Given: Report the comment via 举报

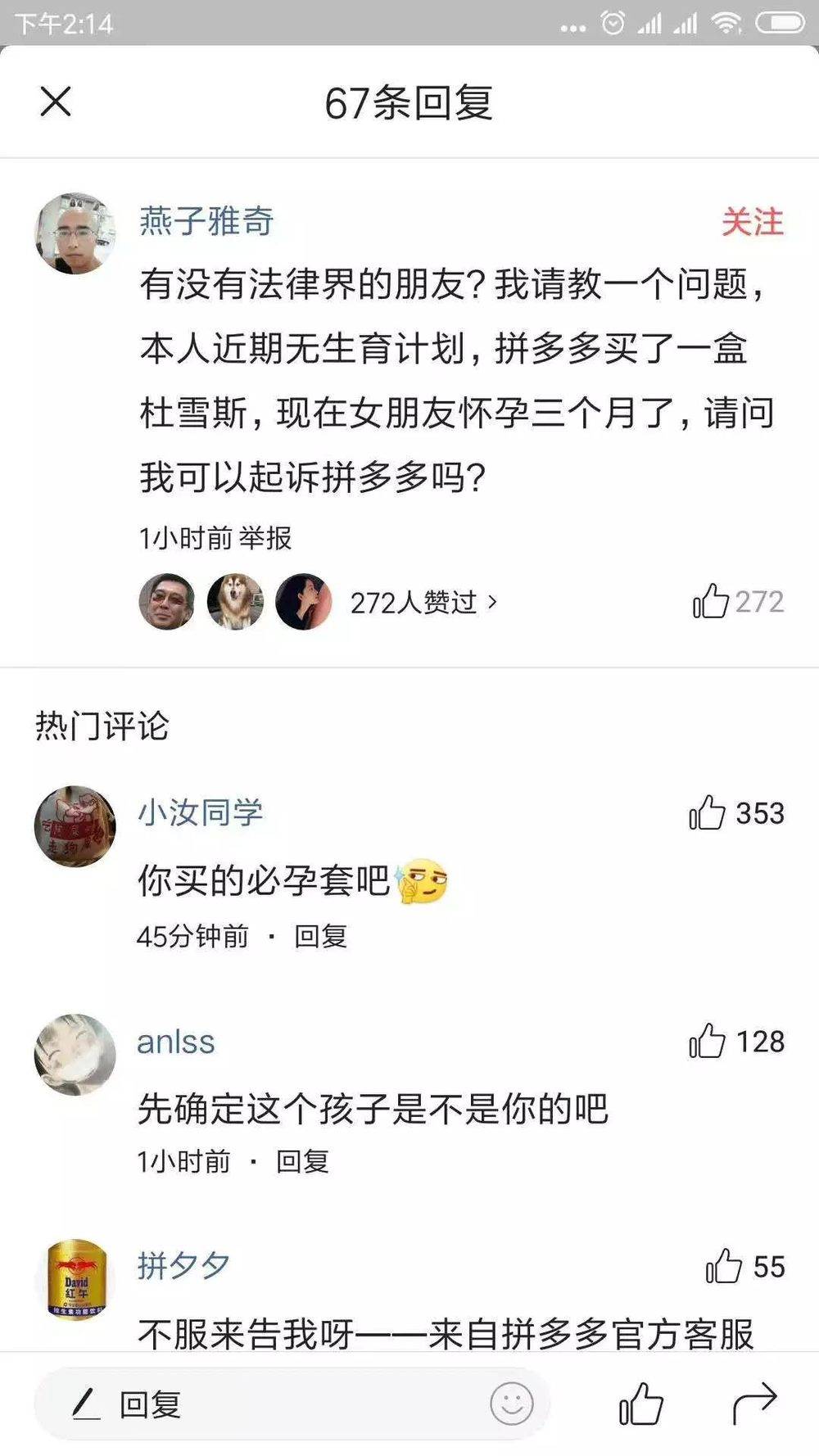Looking at the screenshot, I should (x=265, y=538).
